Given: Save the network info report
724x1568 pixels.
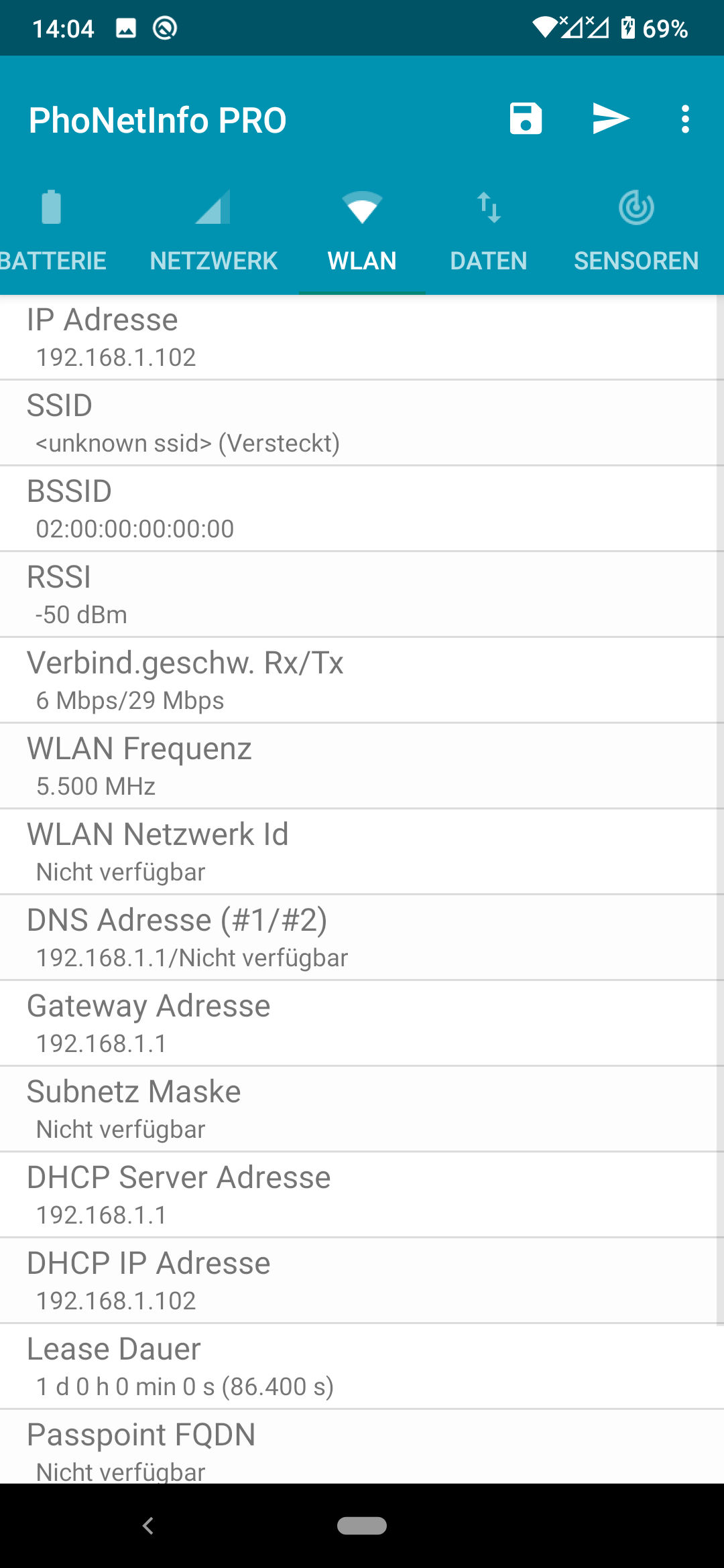Looking at the screenshot, I should pos(526,119).
